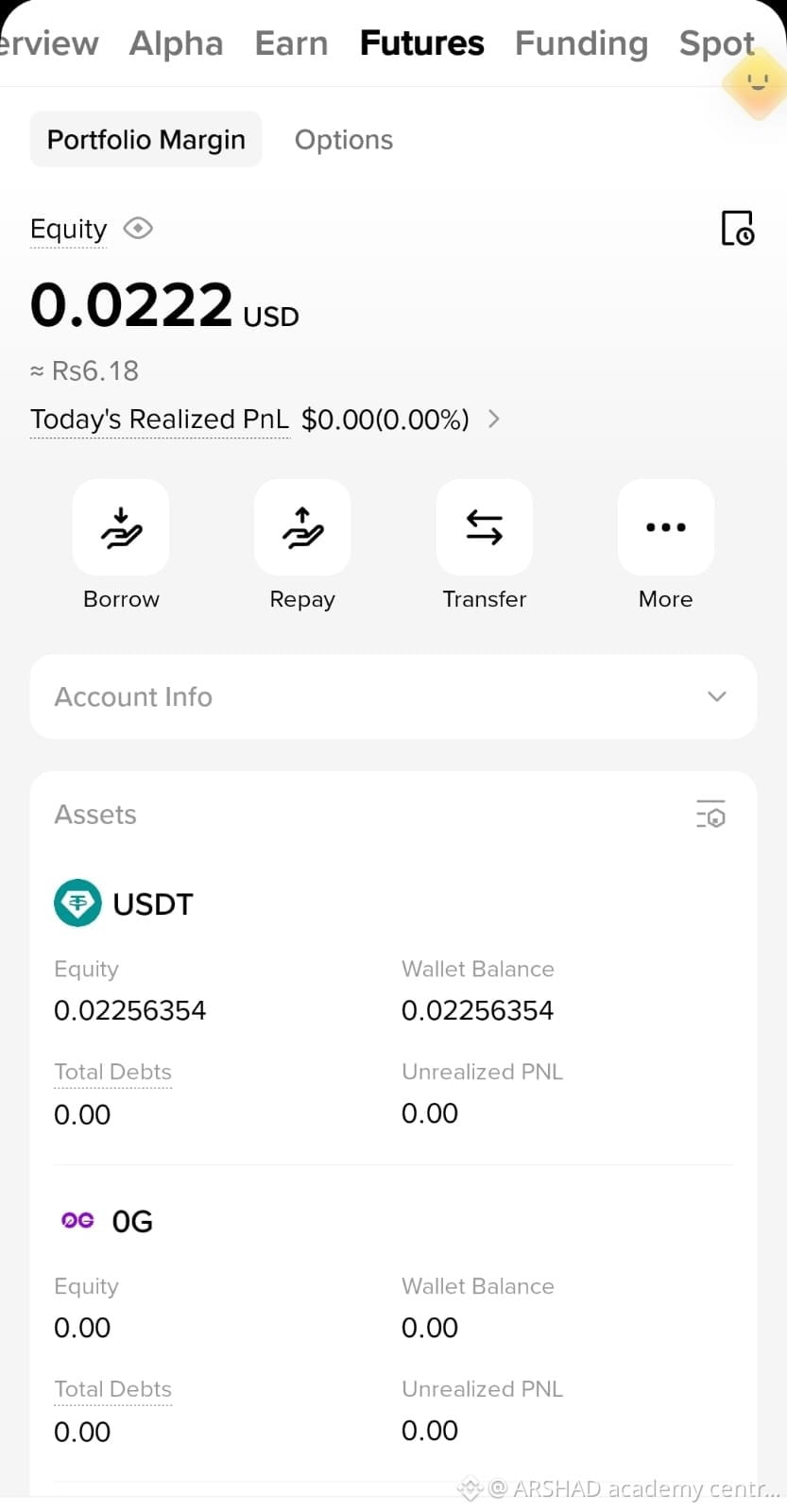Open Today's Realized PnL details
Screen dimensions: 787x1512
[265, 420]
